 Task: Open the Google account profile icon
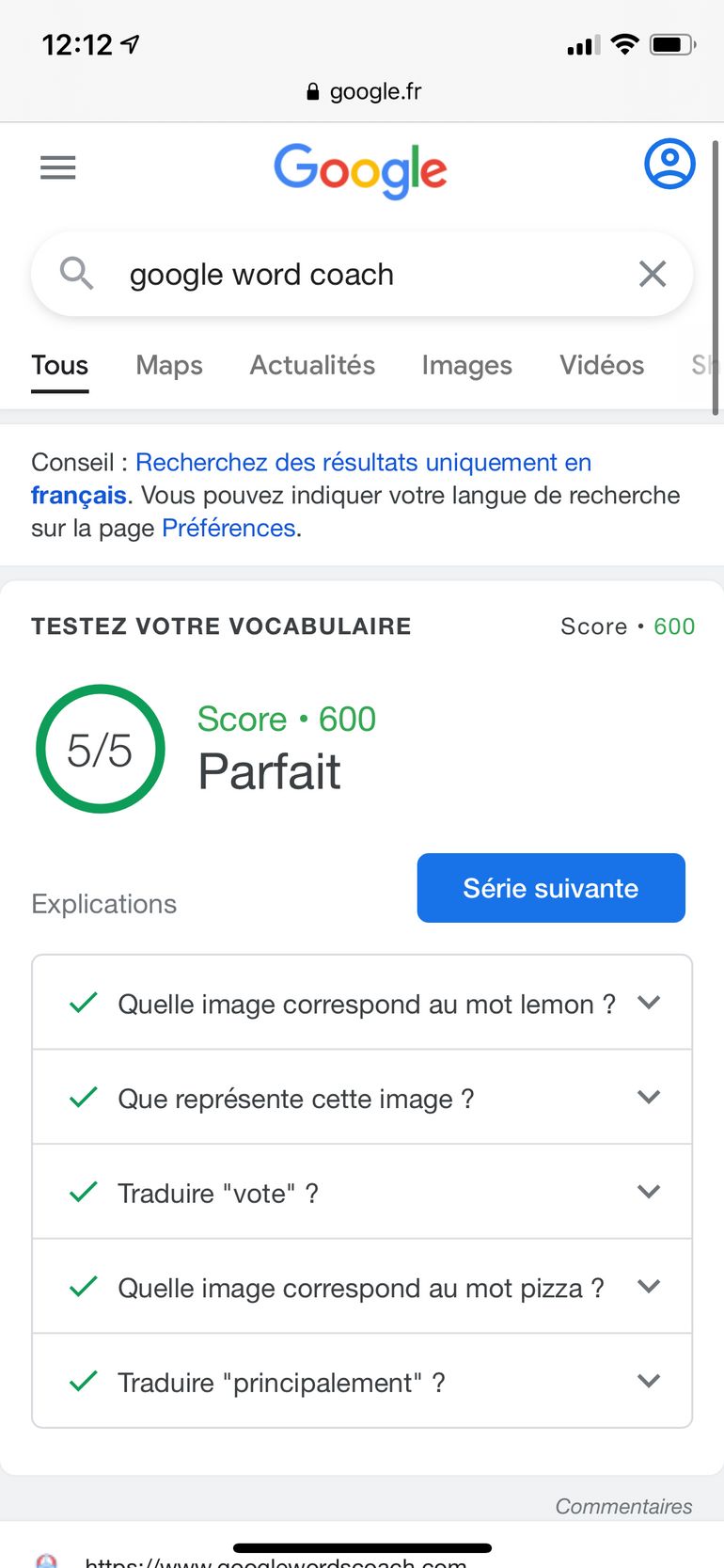pos(669,165)
